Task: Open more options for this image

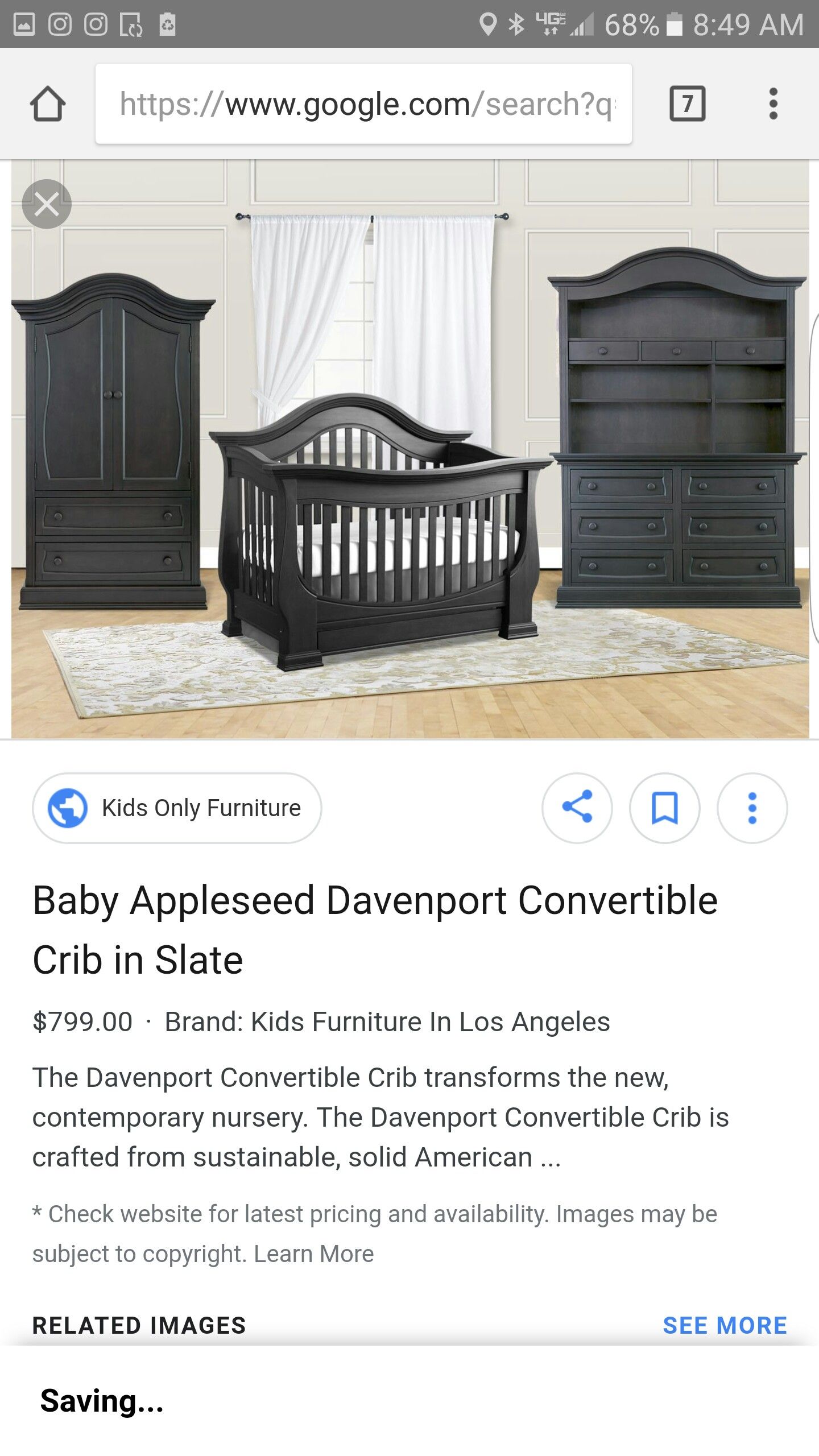Action: (752, 808)
